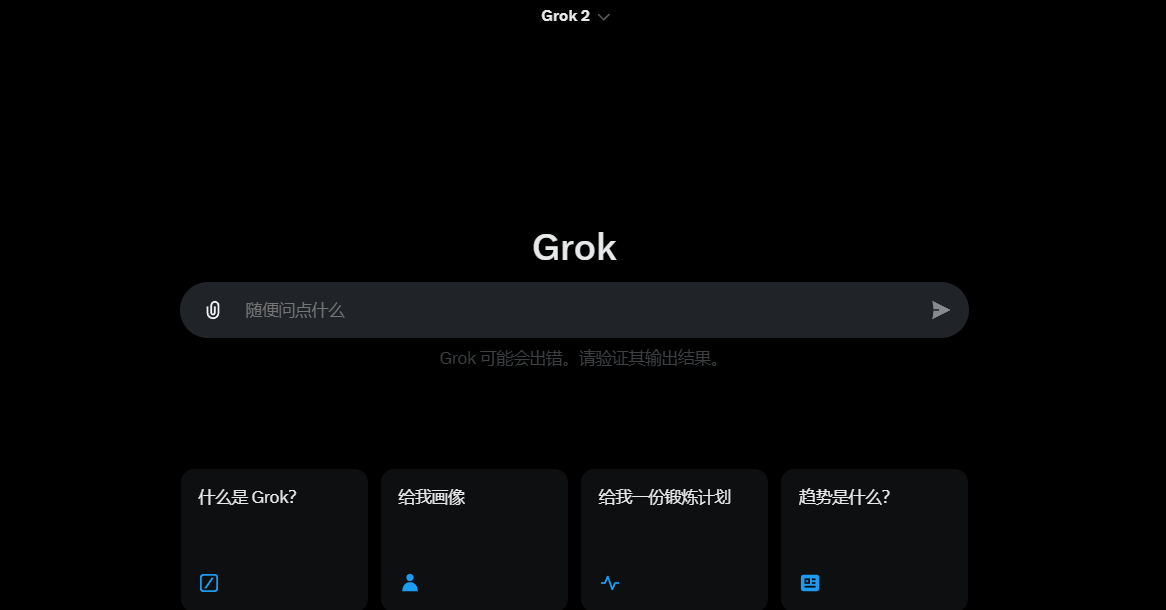
Task: Tap the paperclip attach icon
Action: click(x=213, y=310)
